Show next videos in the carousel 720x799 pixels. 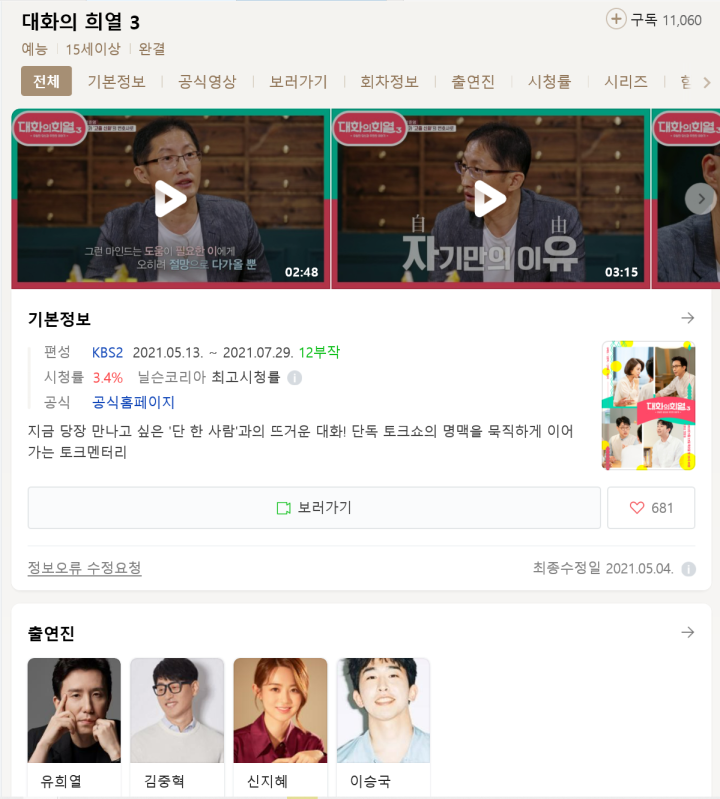(x=700, y=198)
